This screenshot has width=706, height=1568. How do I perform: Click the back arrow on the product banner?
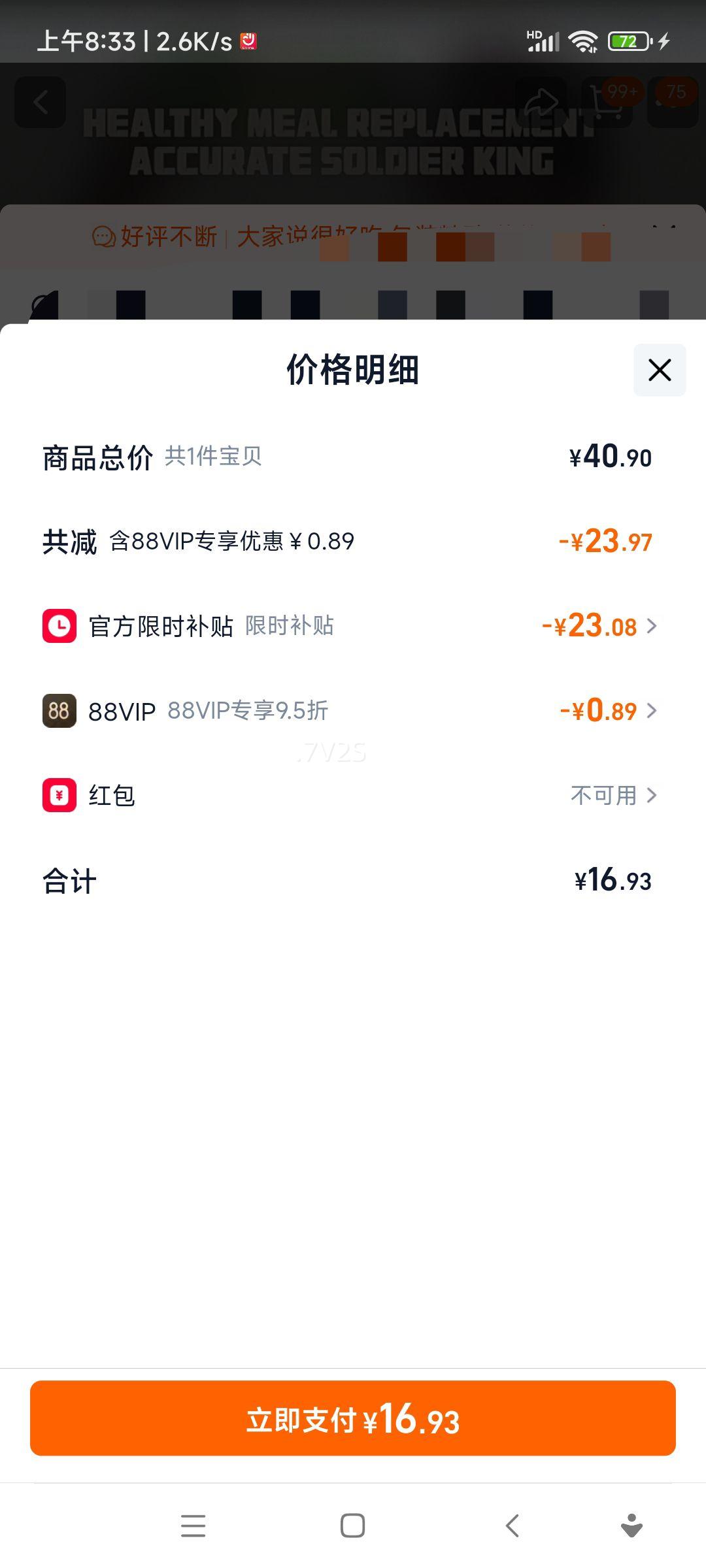coord(41,101)
